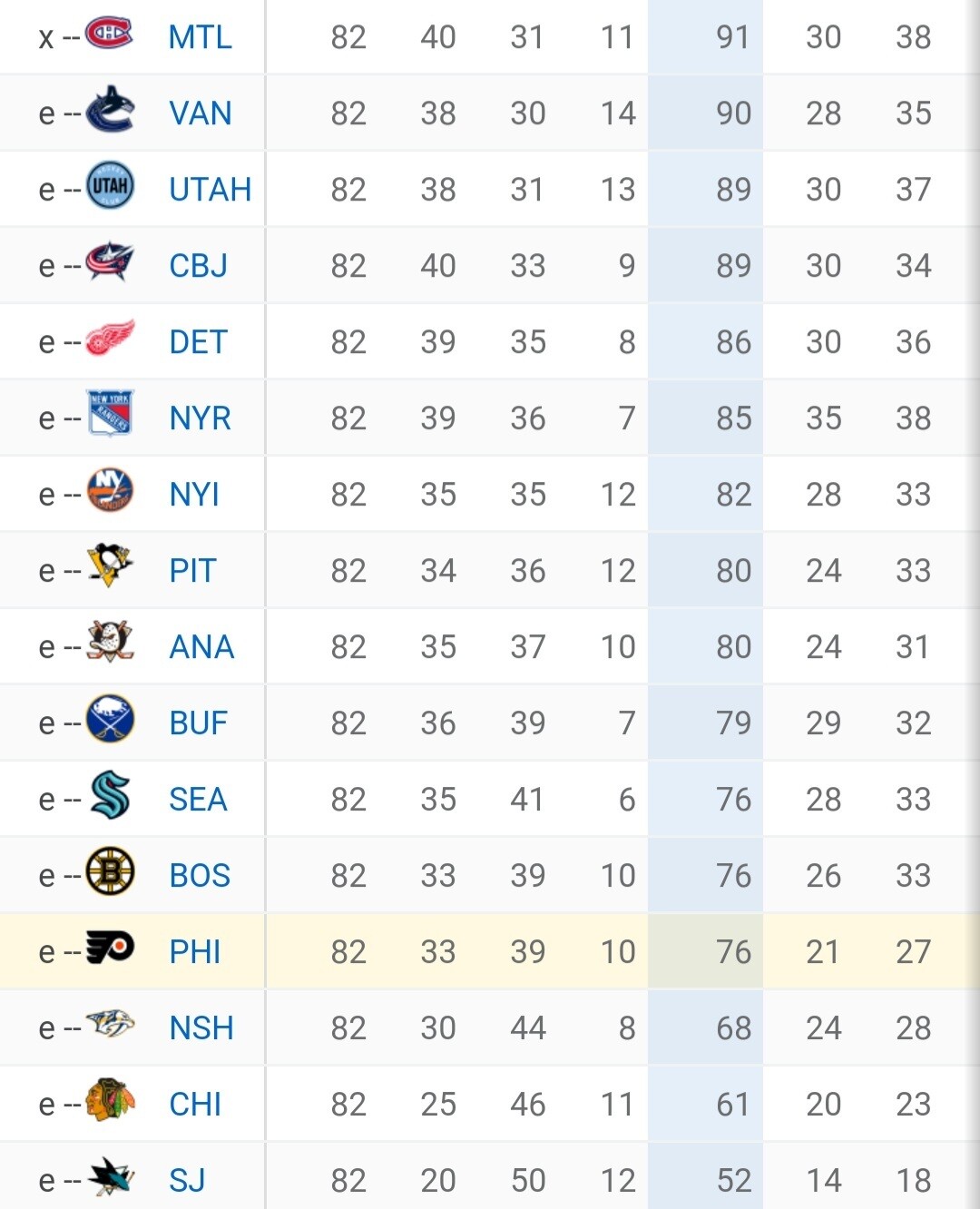View the SEA team page
This screenshot has height=1209, width=980.
198,800
